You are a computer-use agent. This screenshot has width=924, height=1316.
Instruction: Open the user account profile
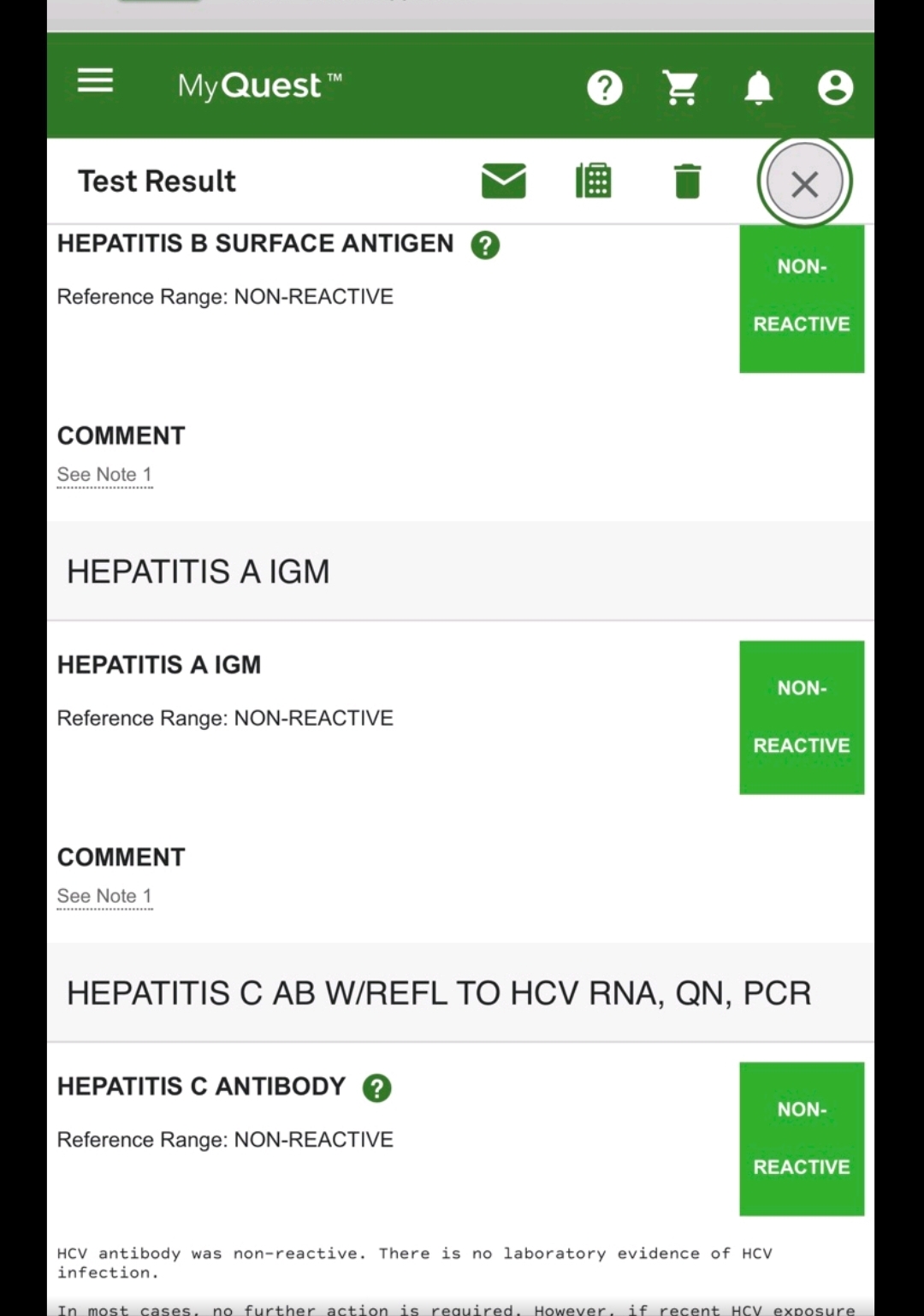835,87
